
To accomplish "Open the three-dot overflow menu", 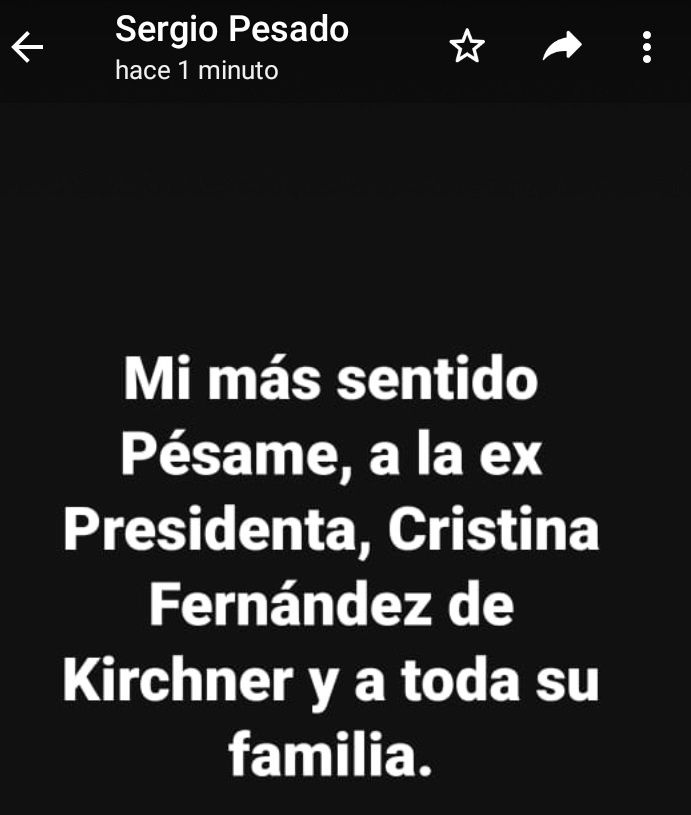I will tap(647, 47).
